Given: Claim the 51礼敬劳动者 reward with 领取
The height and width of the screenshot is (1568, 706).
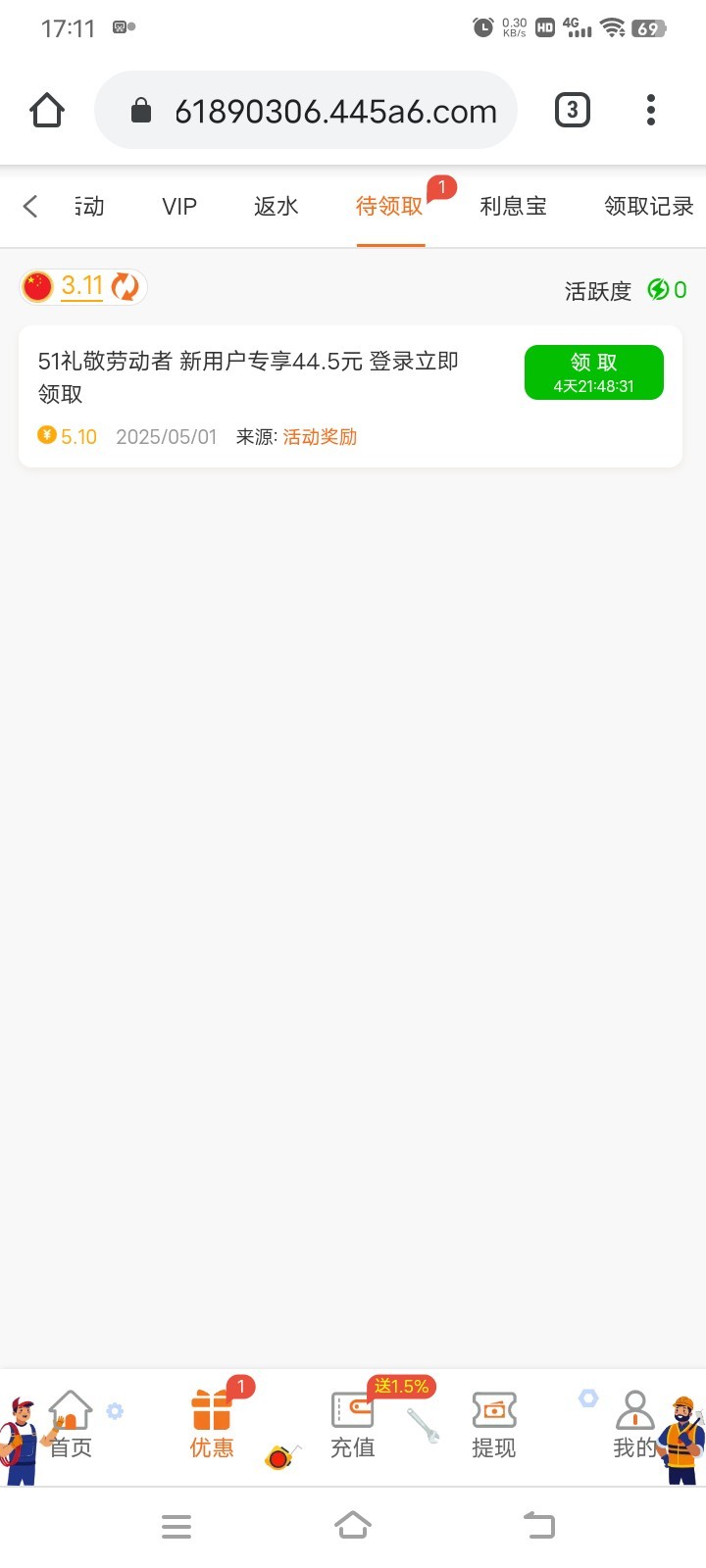Looking at the screenshot, I should coord(593,372).
